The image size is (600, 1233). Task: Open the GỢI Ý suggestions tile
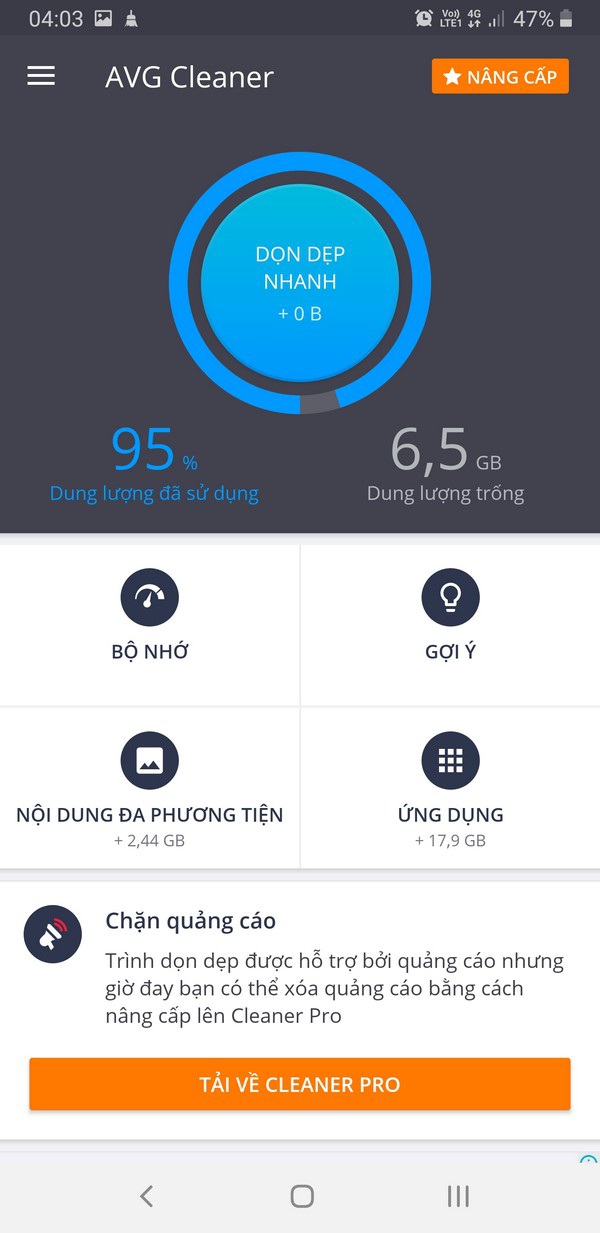pyautogui.click(x=450, y=622)
